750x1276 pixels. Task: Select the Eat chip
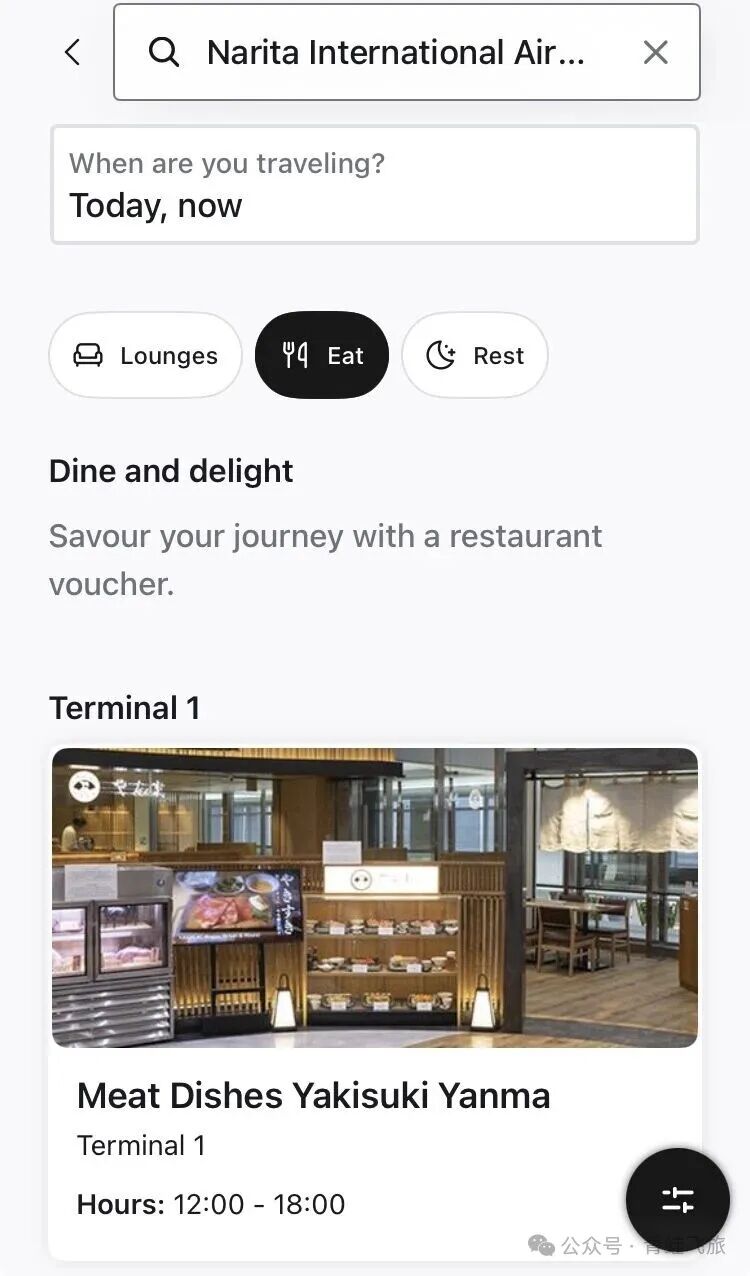click(x=322, y=355)
